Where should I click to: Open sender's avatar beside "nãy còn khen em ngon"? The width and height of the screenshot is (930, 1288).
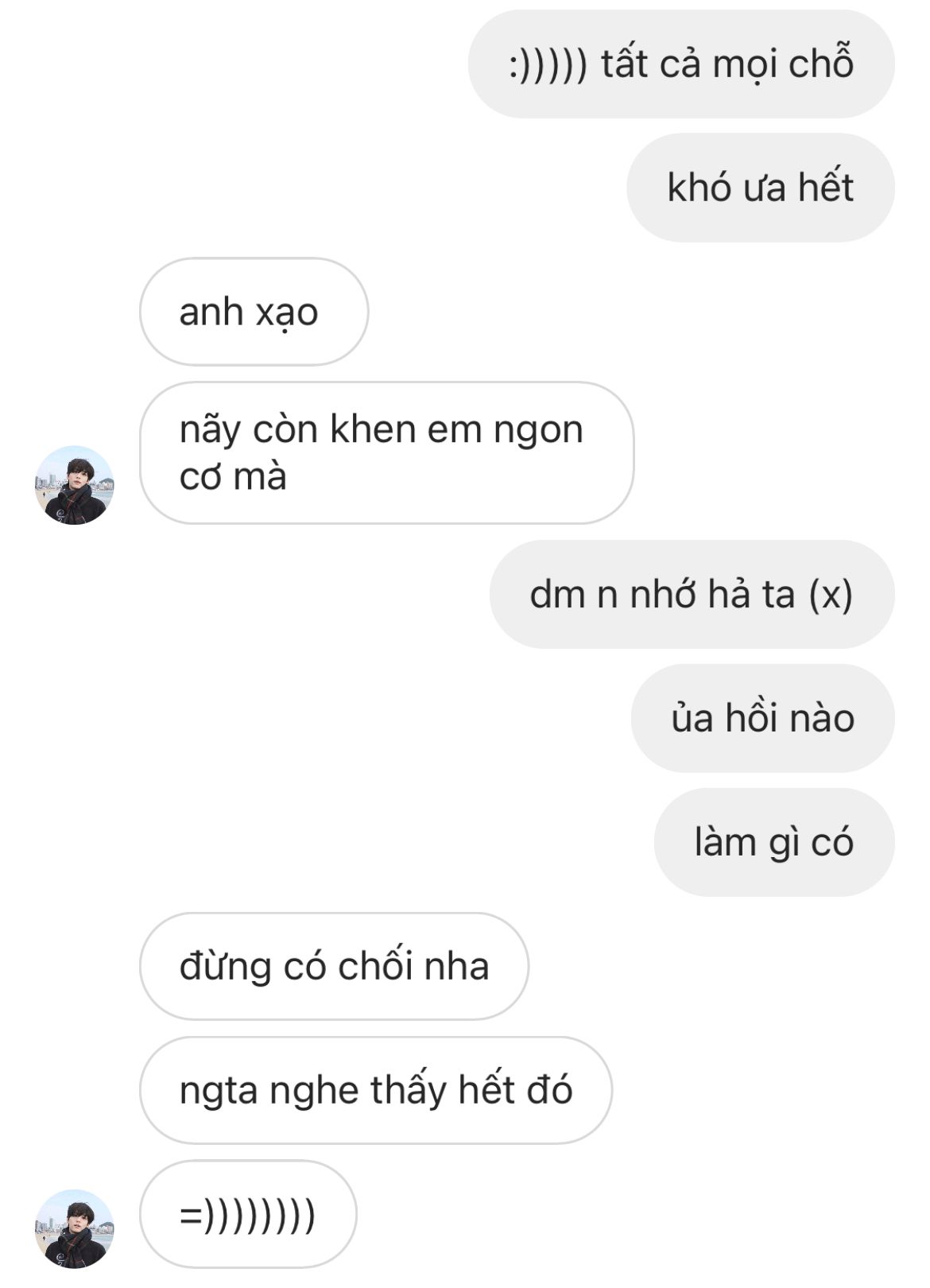point(75,485)
